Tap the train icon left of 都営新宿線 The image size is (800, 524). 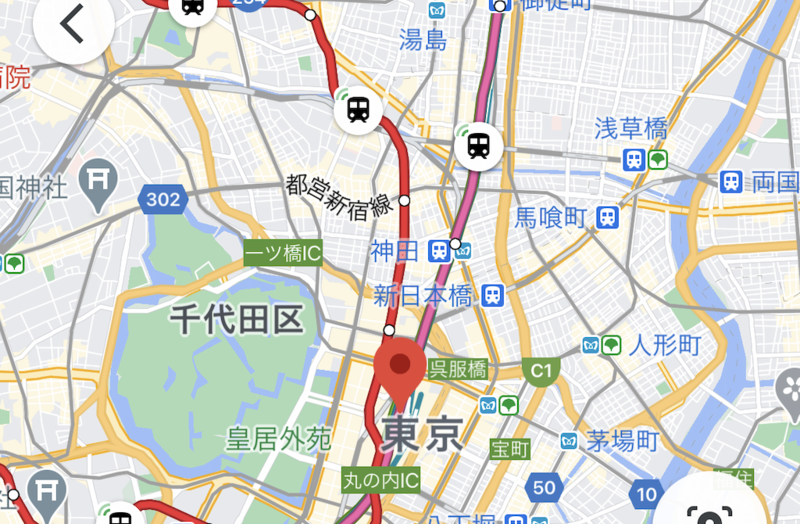click(x=358, y=108)
